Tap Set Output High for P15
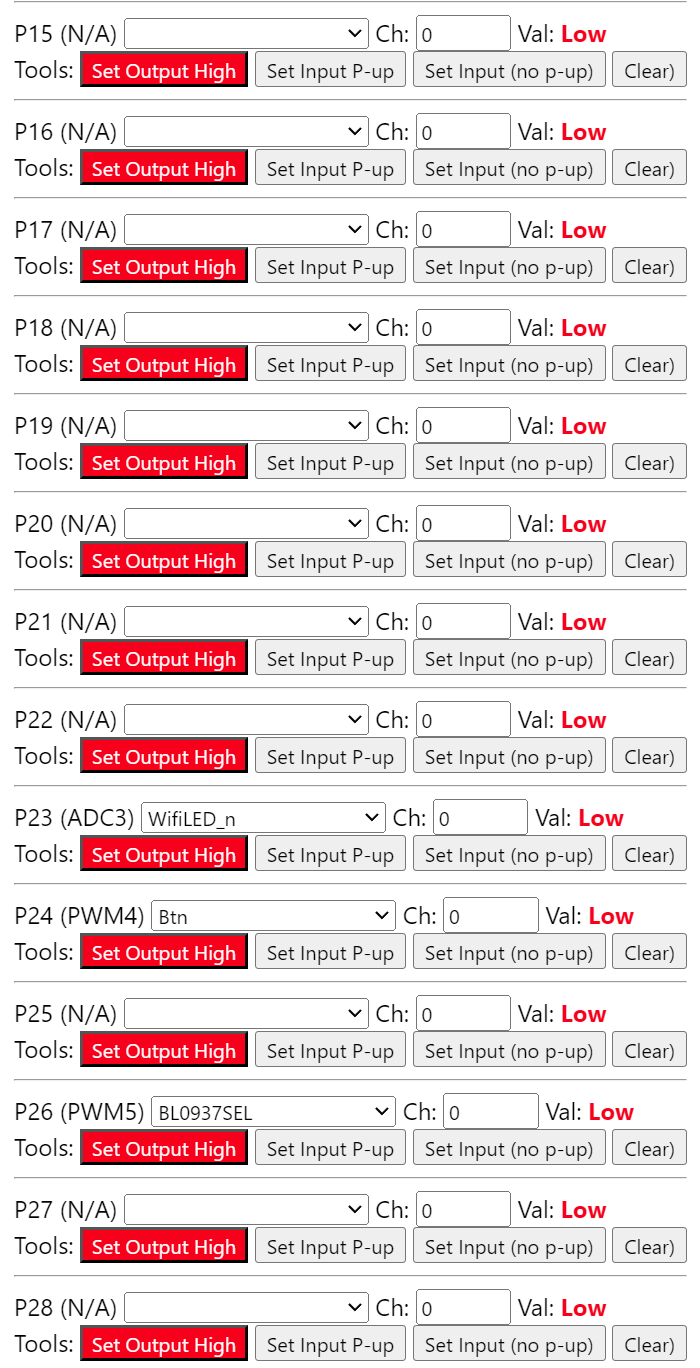Screen dimensions: 700x1368 point(164,71)
